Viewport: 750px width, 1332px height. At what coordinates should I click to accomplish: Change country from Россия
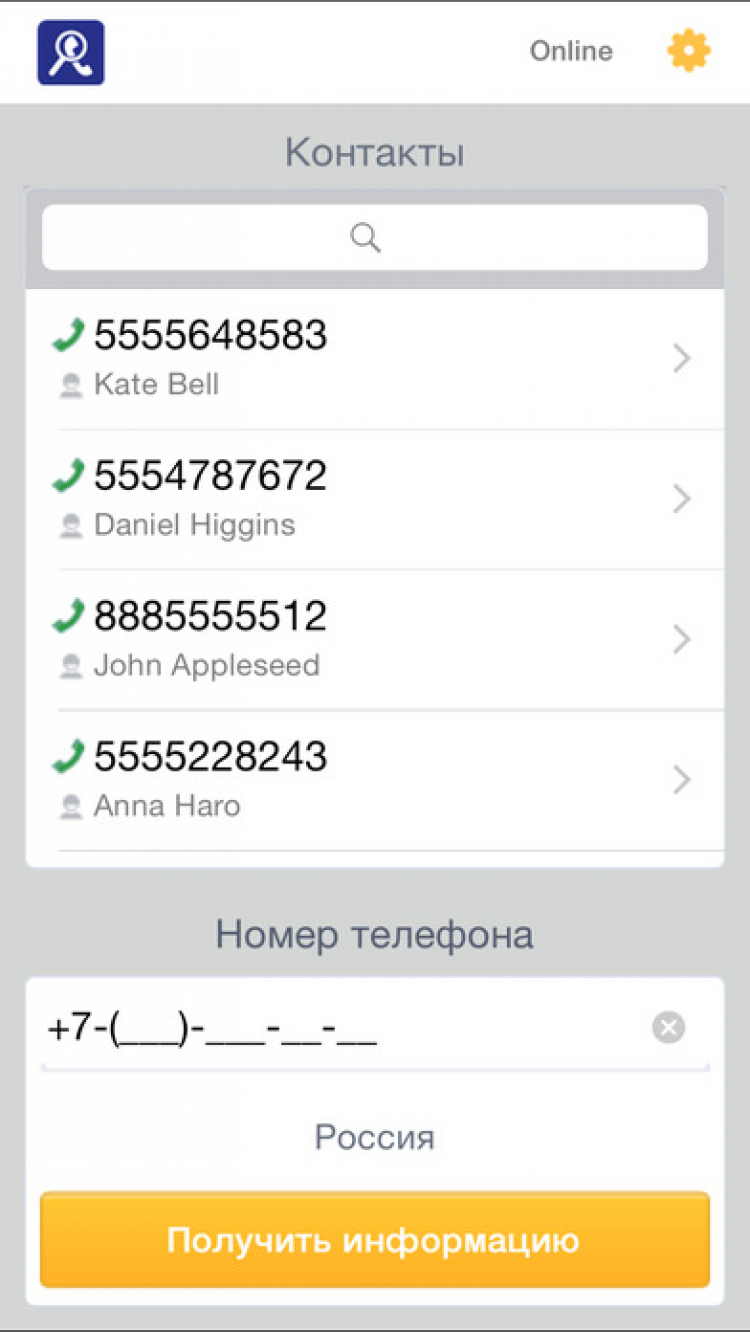[374, 1137]
